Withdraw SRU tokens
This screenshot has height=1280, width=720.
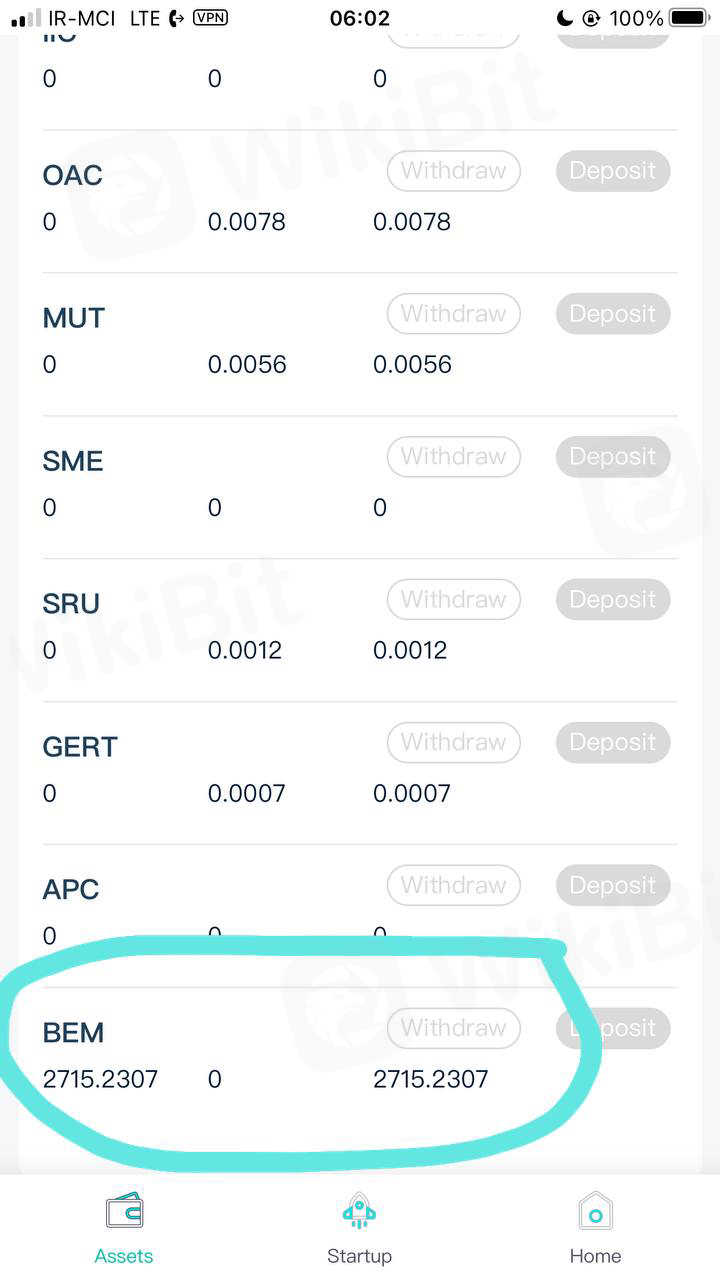point(453,600)
